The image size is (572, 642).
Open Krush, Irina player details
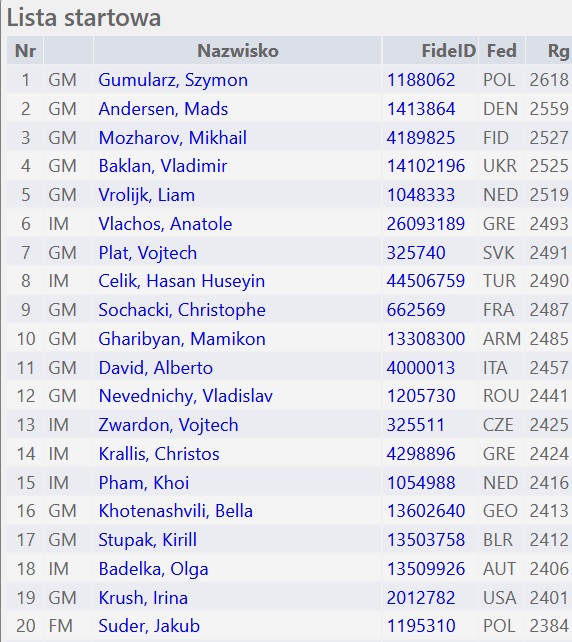(143, 598)
